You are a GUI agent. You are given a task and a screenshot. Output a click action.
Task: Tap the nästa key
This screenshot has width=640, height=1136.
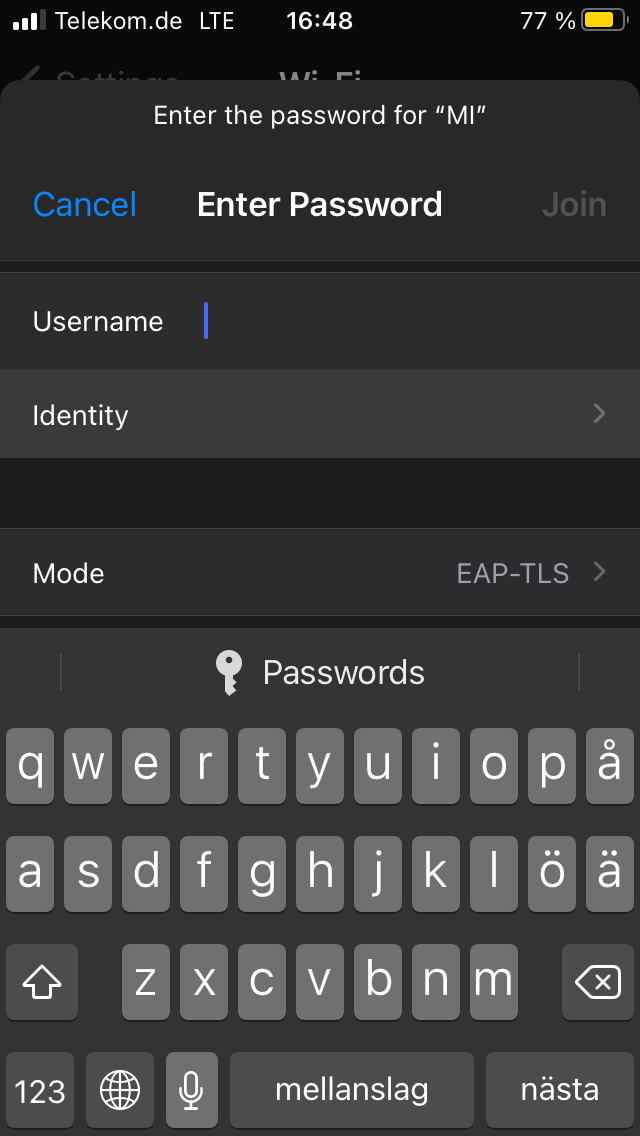point(560,1090)
